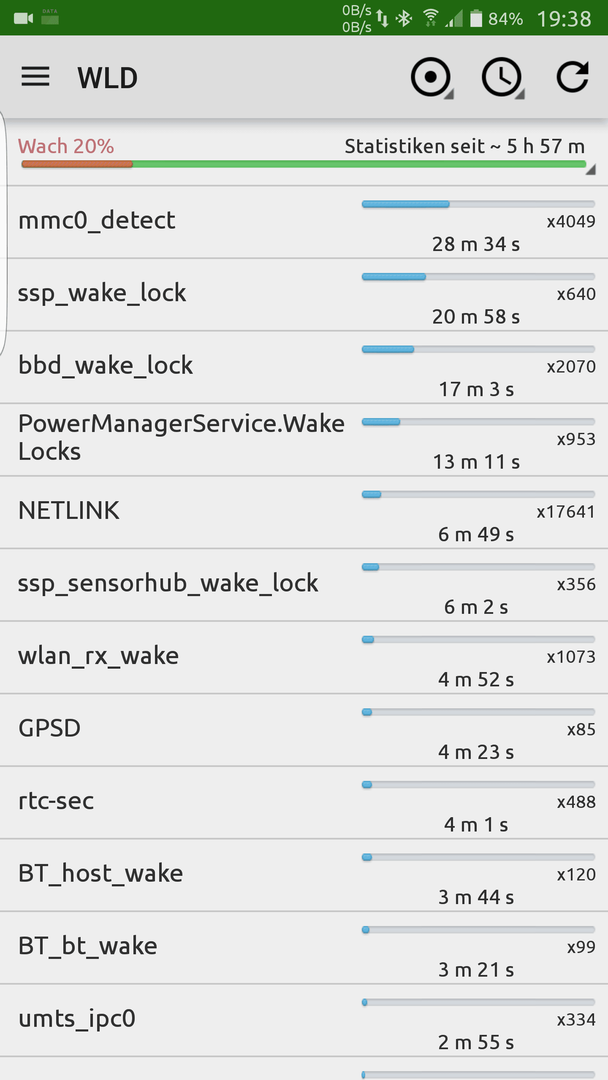Open the hamburger drawer menu
The image size is (608, 1080).
pyautogui.click(x=35, y=76)
